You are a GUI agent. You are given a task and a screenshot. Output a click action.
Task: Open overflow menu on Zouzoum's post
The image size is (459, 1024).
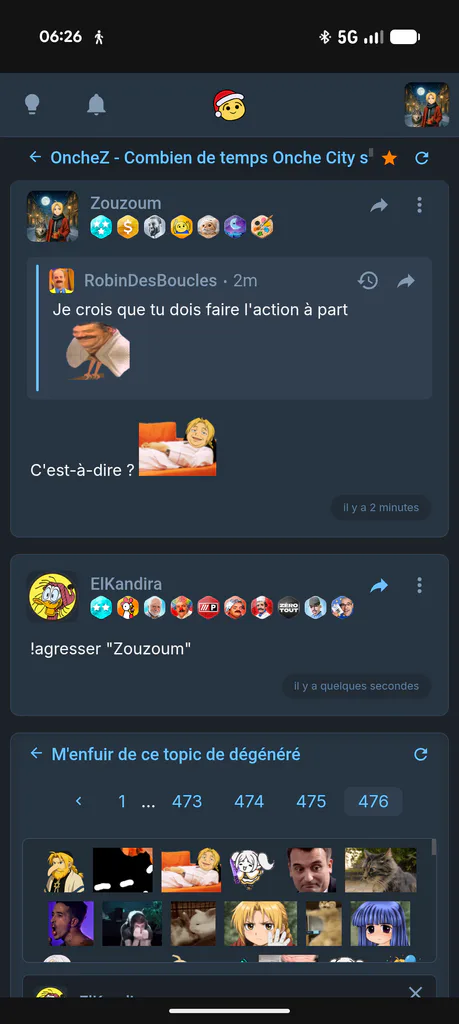[x=419, y=205]
